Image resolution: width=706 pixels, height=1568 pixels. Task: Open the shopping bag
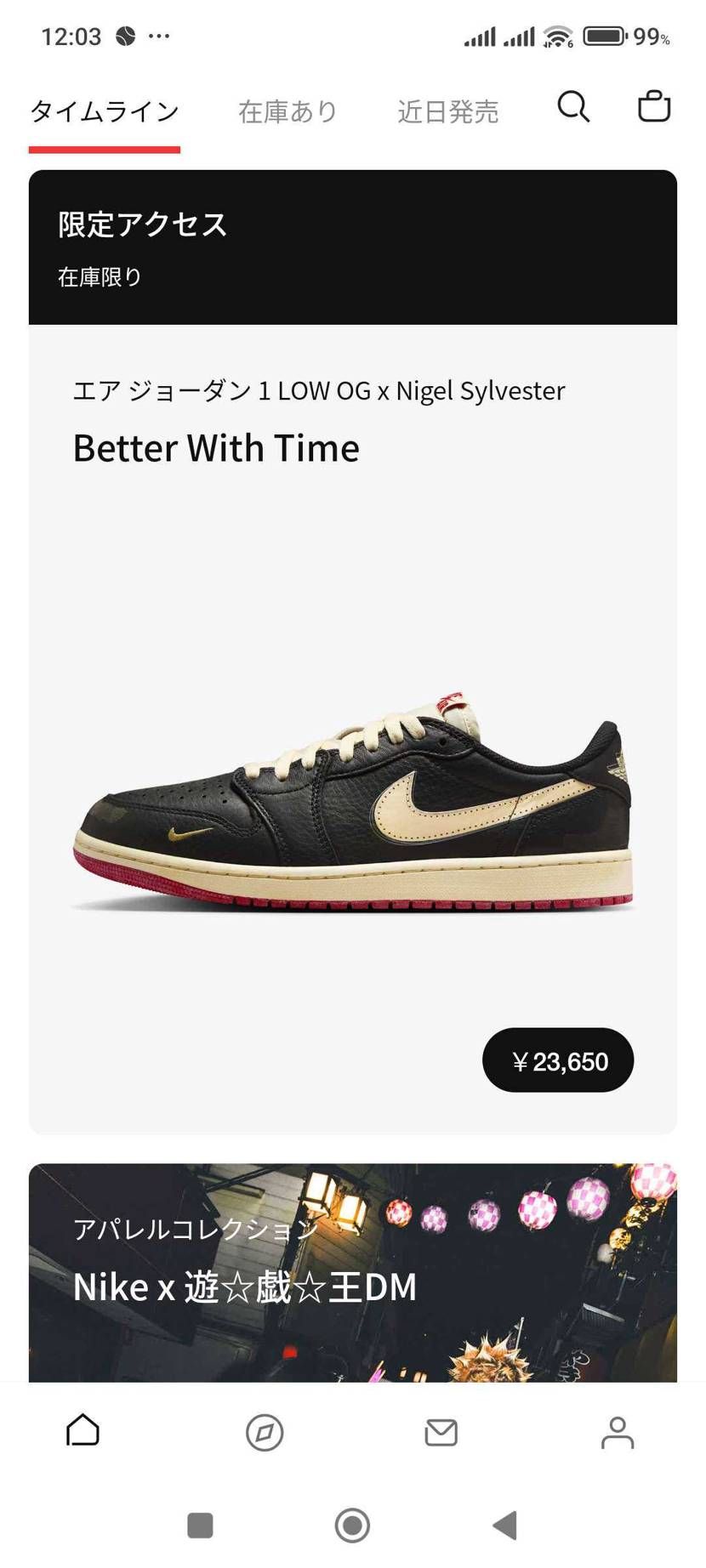[654, 107]
